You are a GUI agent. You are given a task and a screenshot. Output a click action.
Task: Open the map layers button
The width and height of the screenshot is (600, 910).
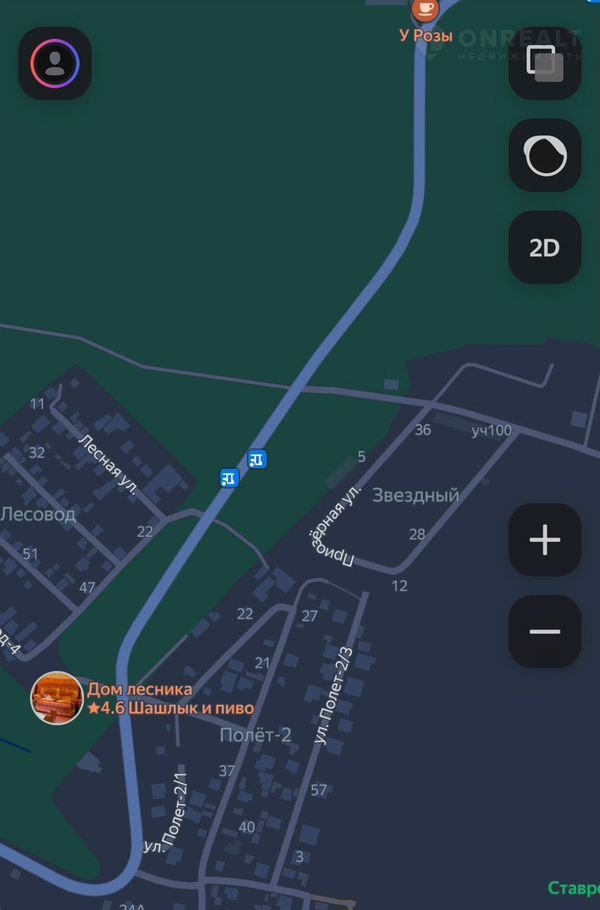(545, 63)
